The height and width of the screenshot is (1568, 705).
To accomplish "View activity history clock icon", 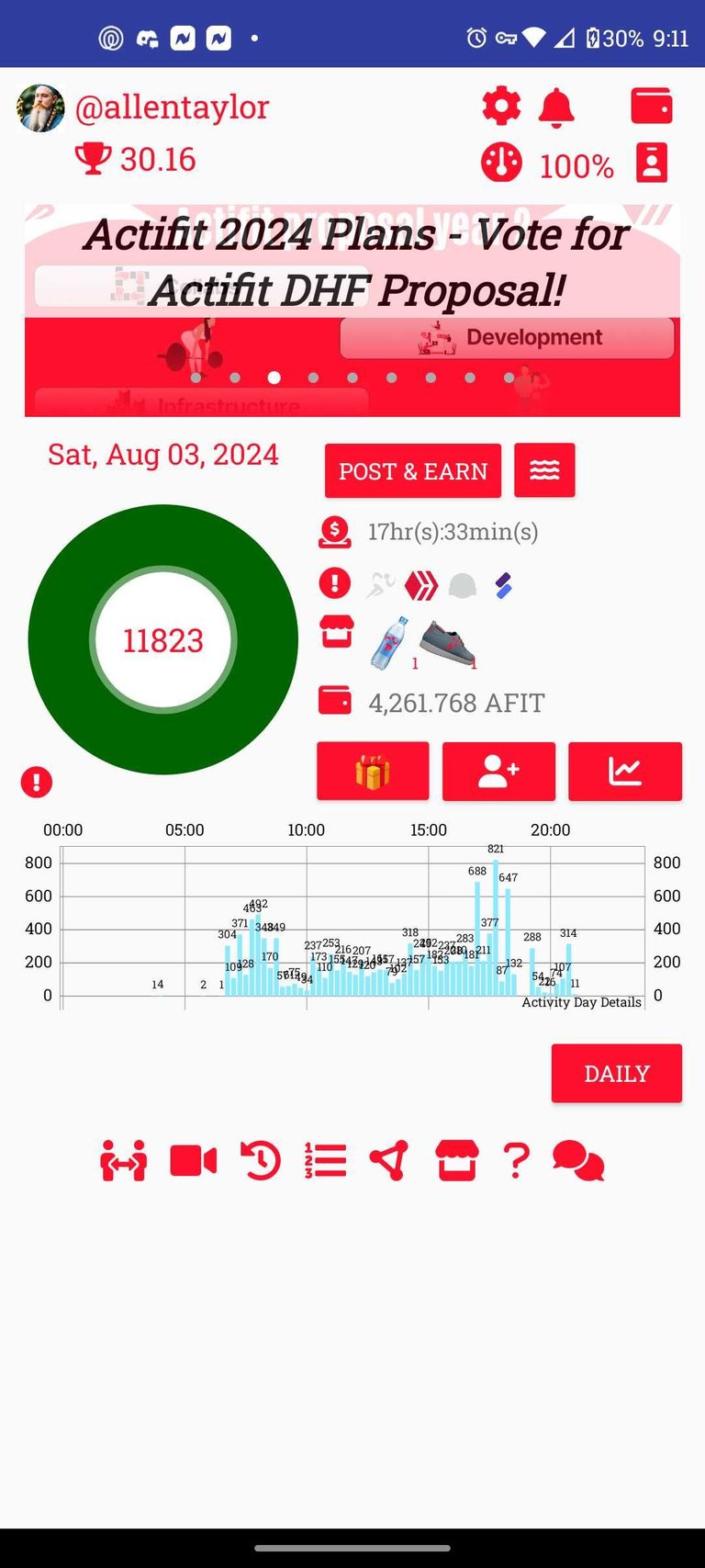I will [260, 1161].
